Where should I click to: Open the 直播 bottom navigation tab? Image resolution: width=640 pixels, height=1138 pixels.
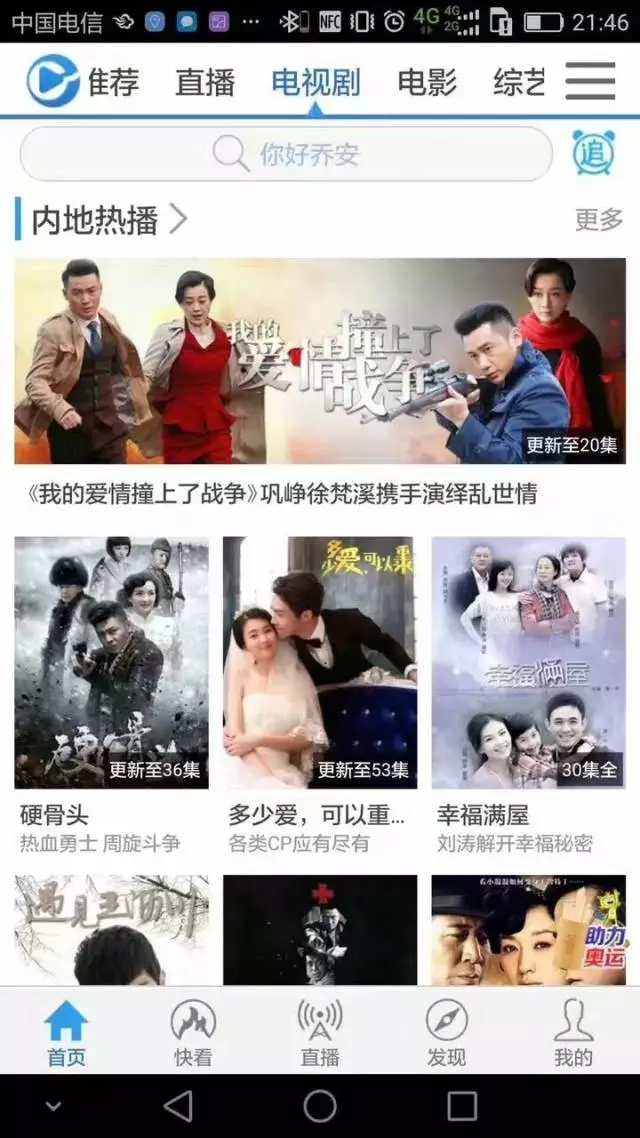point(320,1032)
